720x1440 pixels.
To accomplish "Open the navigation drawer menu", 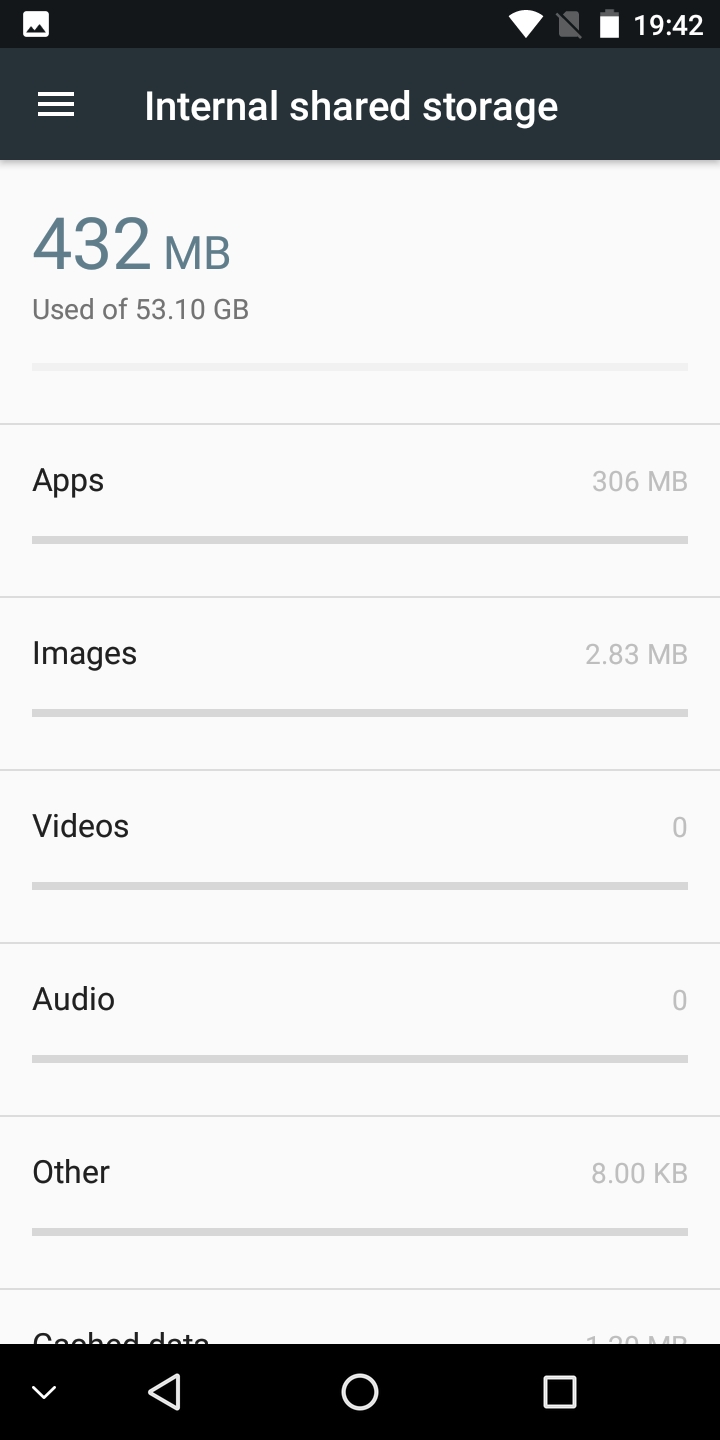I will pyautogui.click(x=56, y=105).
